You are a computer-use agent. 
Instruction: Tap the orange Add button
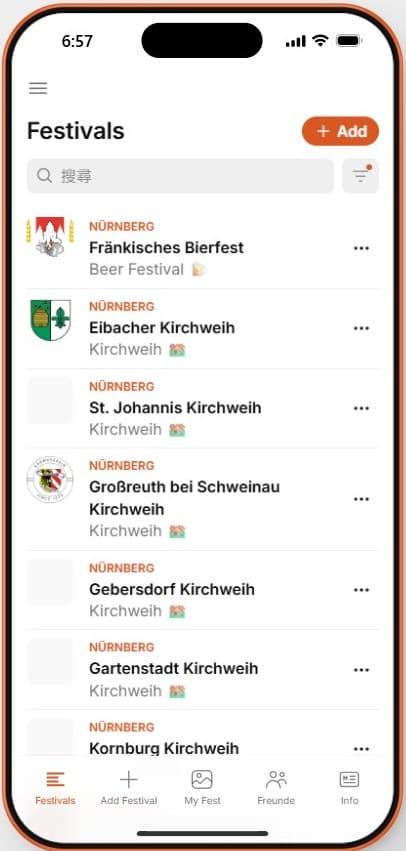point(340,131)
